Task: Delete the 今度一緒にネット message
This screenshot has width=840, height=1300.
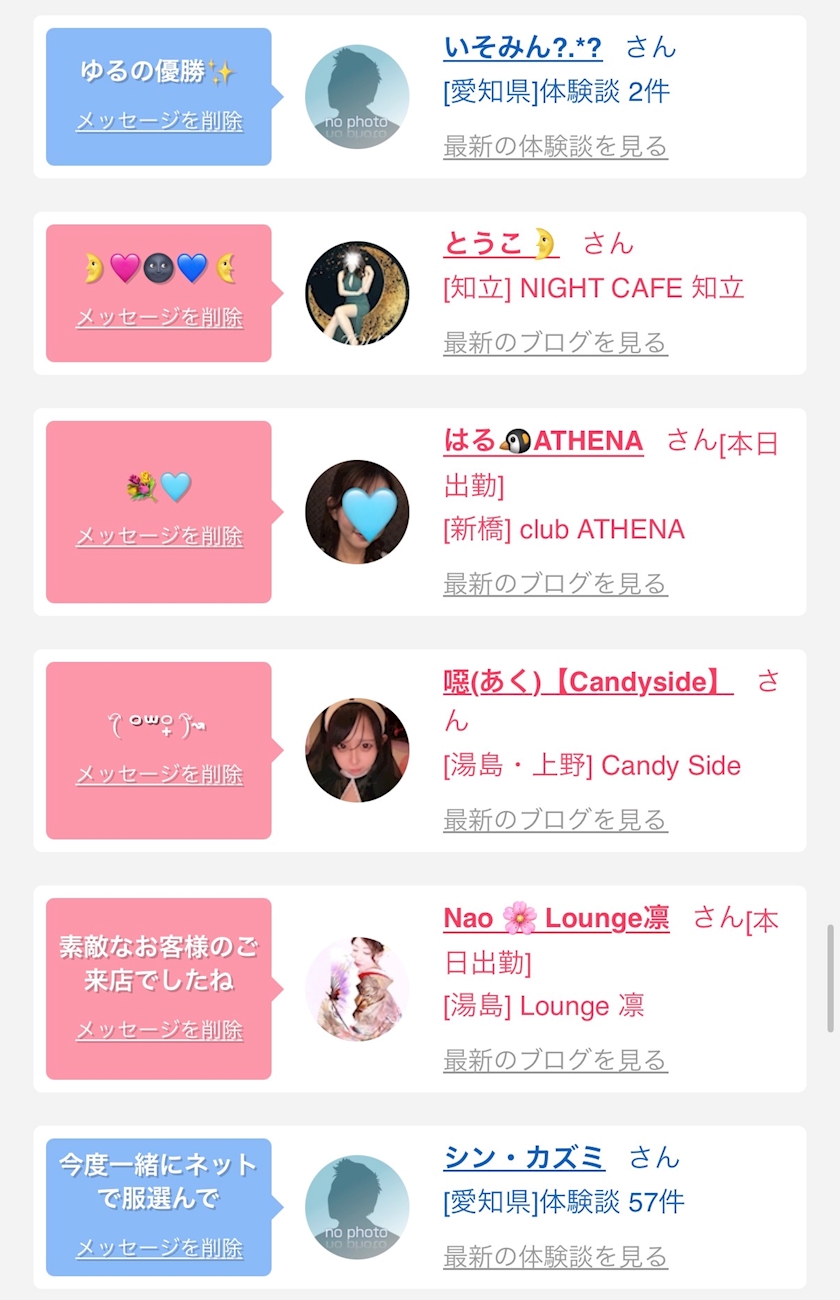Action: click(159, 1248)
